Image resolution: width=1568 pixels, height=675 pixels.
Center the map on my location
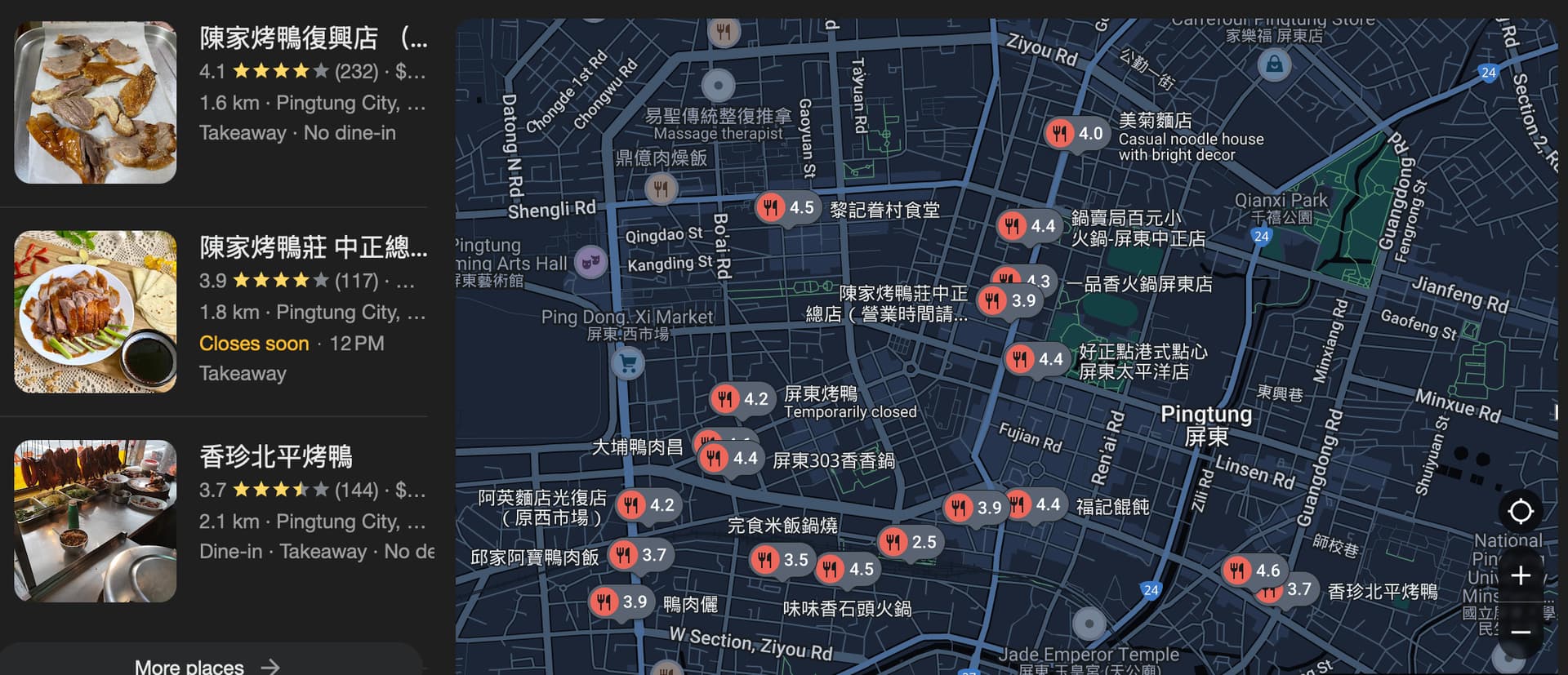coord(1520,512)
